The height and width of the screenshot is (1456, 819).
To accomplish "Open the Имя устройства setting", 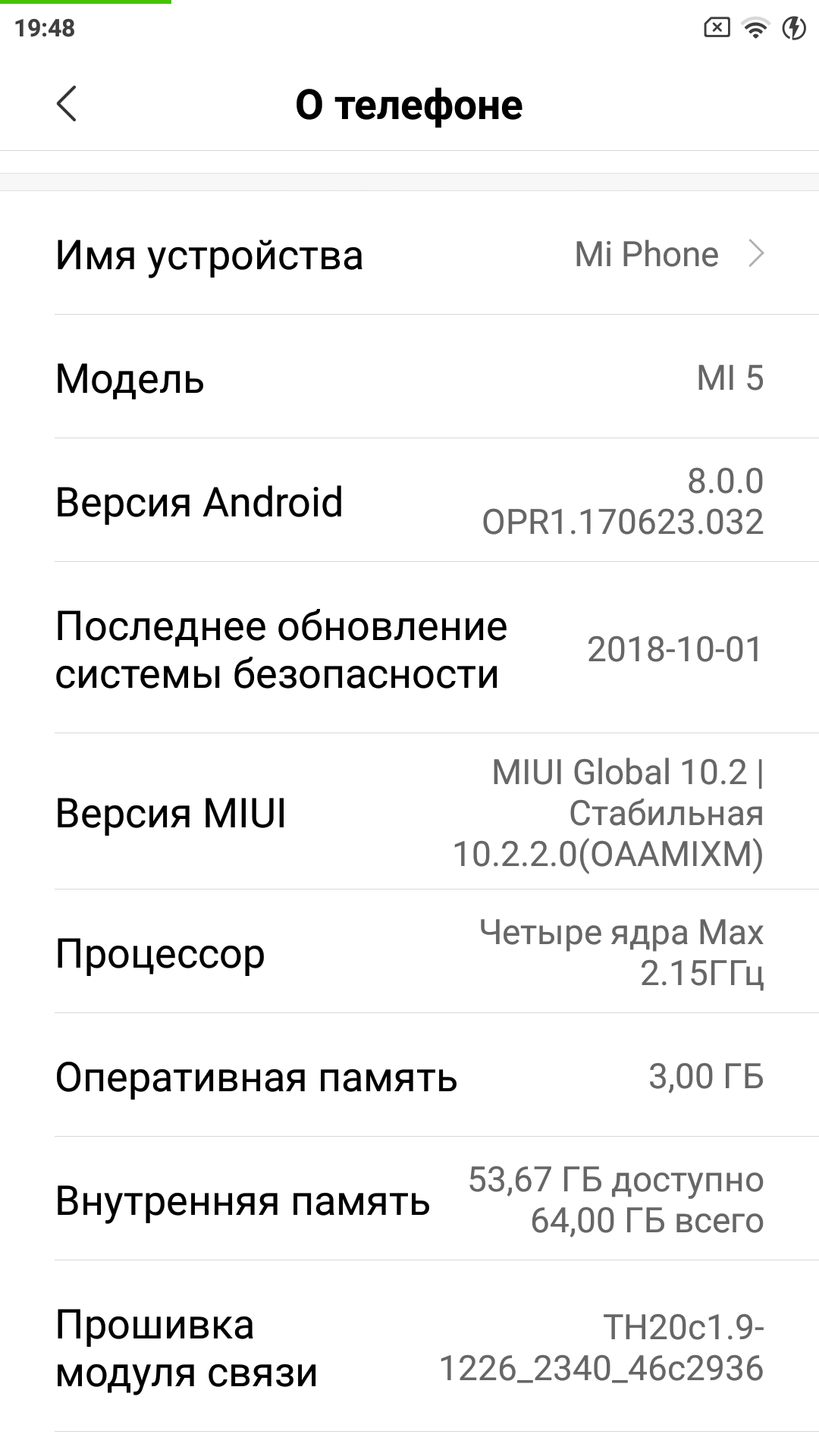I will [409, 255].
